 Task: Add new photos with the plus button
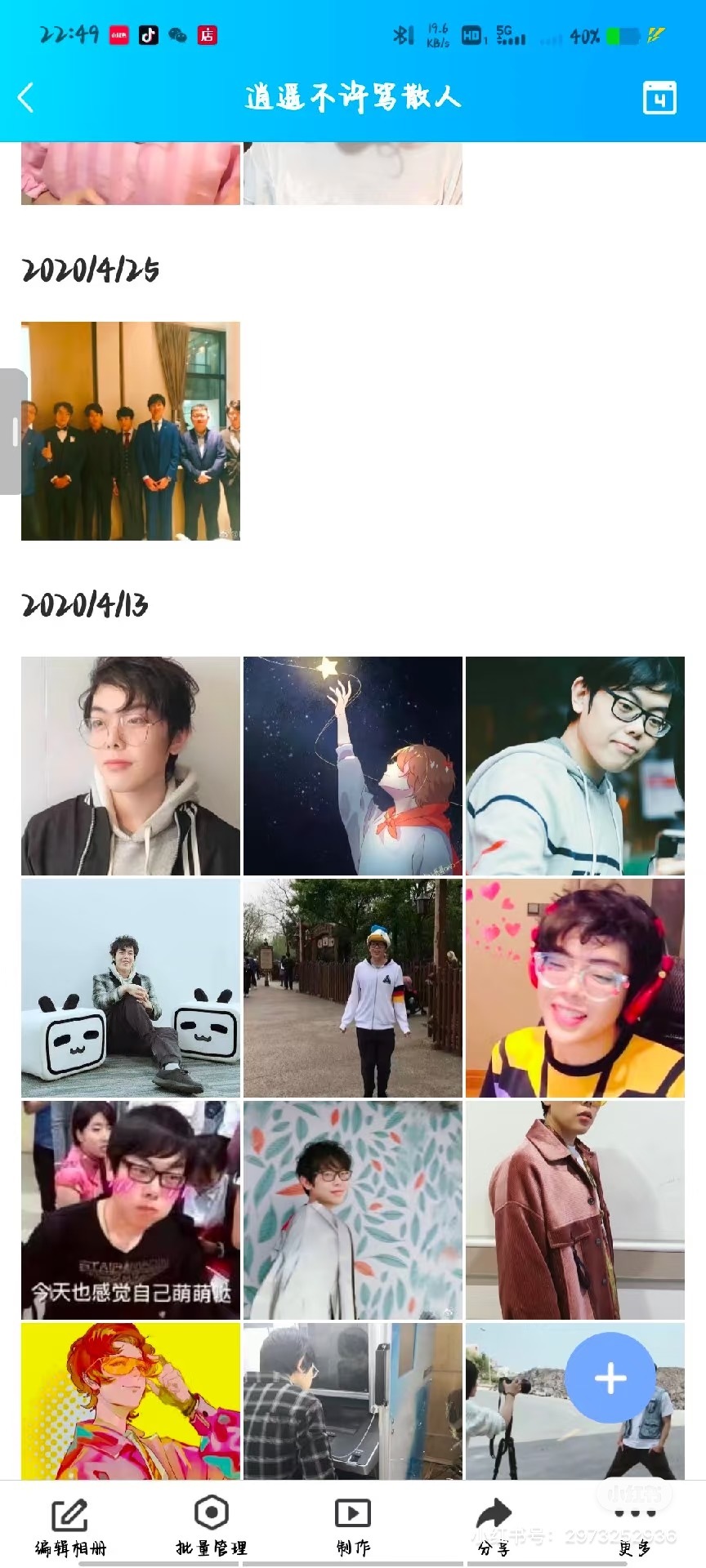[x=610, y=1379]
